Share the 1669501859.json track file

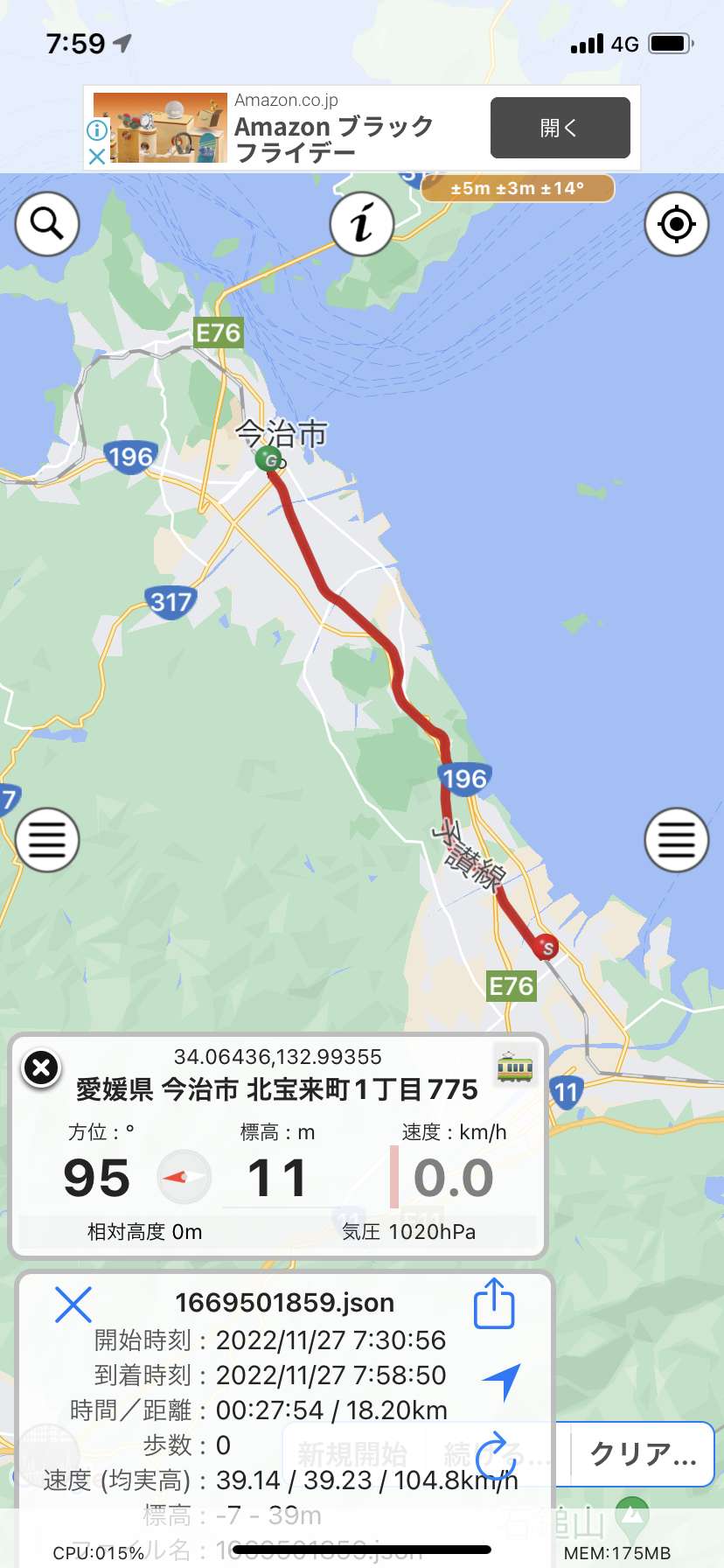[x=494, y=1304]
